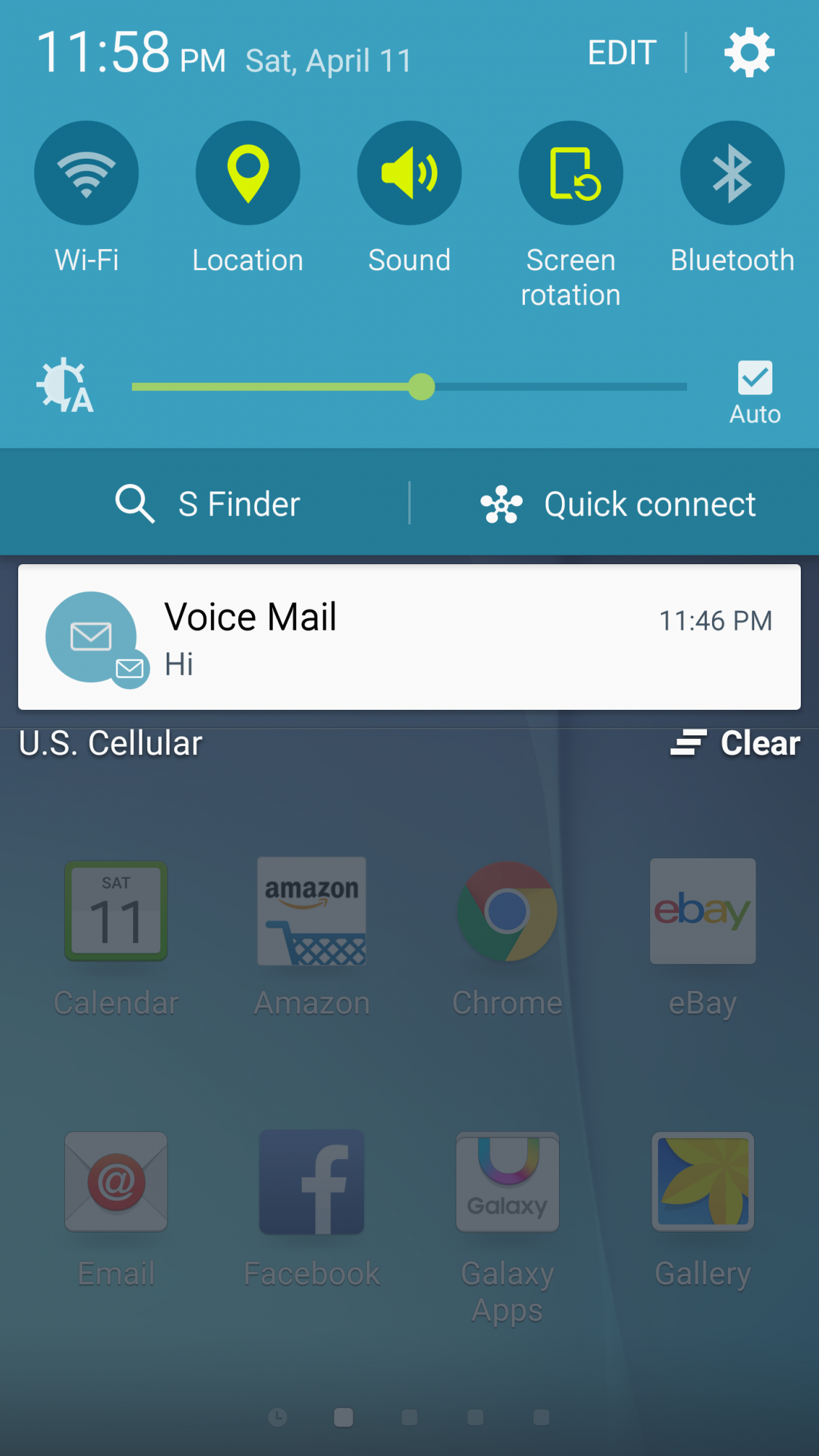Turn on Bluetooth
The height and width of the screenshot is (1456, 819).
click(x=732, y=173)
